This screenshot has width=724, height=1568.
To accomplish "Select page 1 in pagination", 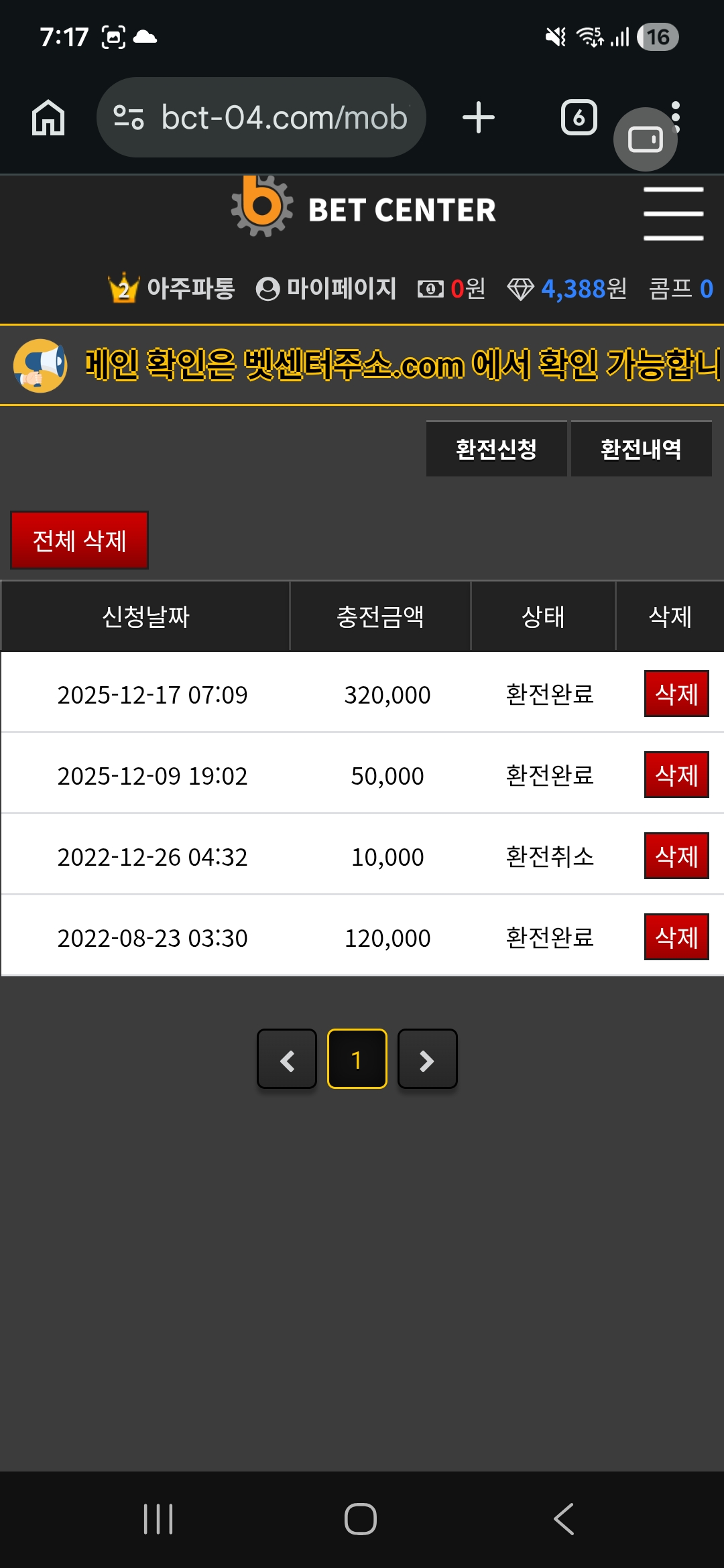I will click(357, 1059).
